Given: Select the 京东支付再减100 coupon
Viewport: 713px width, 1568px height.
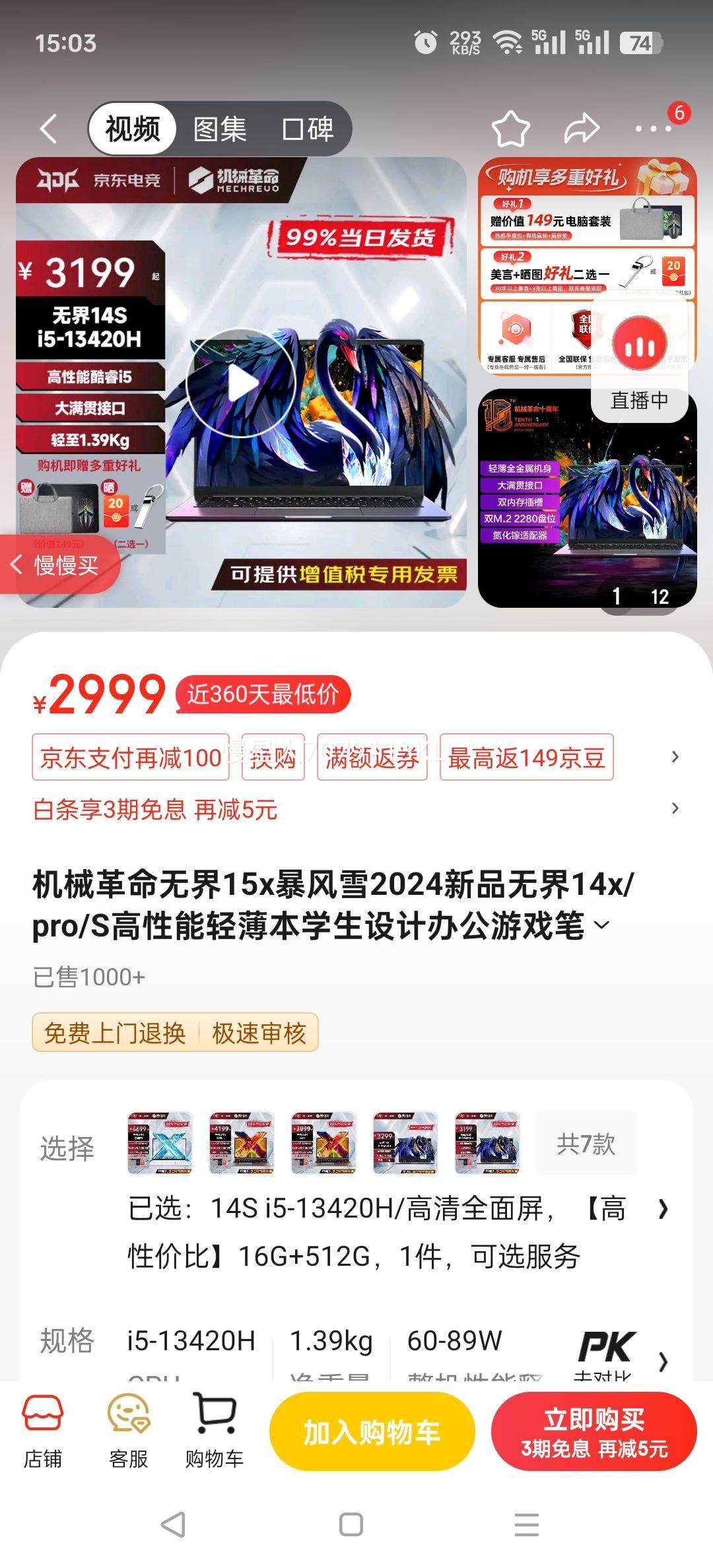Looking at the screenshot, I should (x=130, y=758).
